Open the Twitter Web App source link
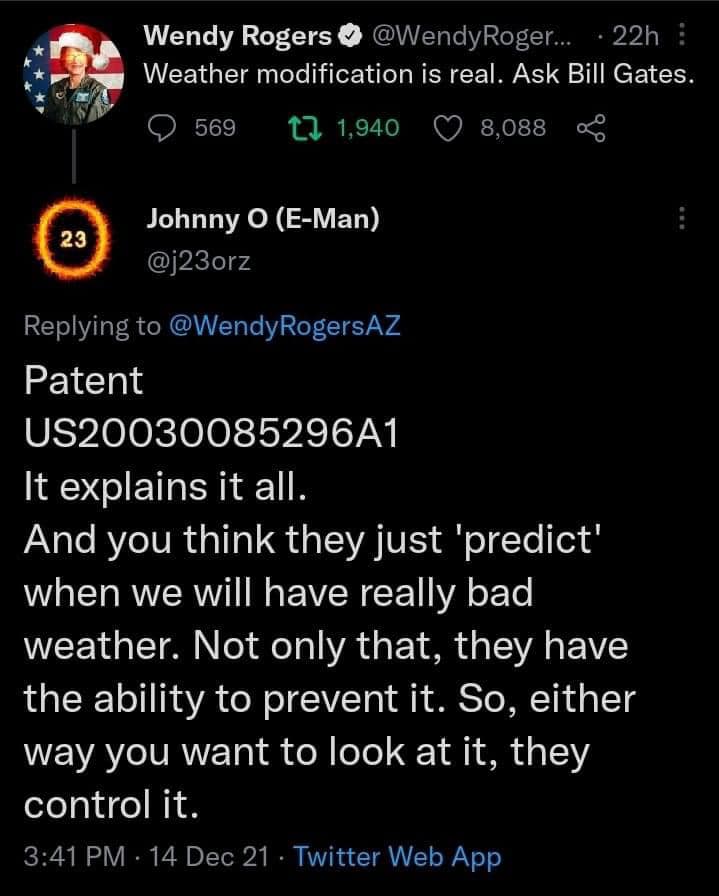Viewport: 719px width, 896px height. [x=398, y=856]
